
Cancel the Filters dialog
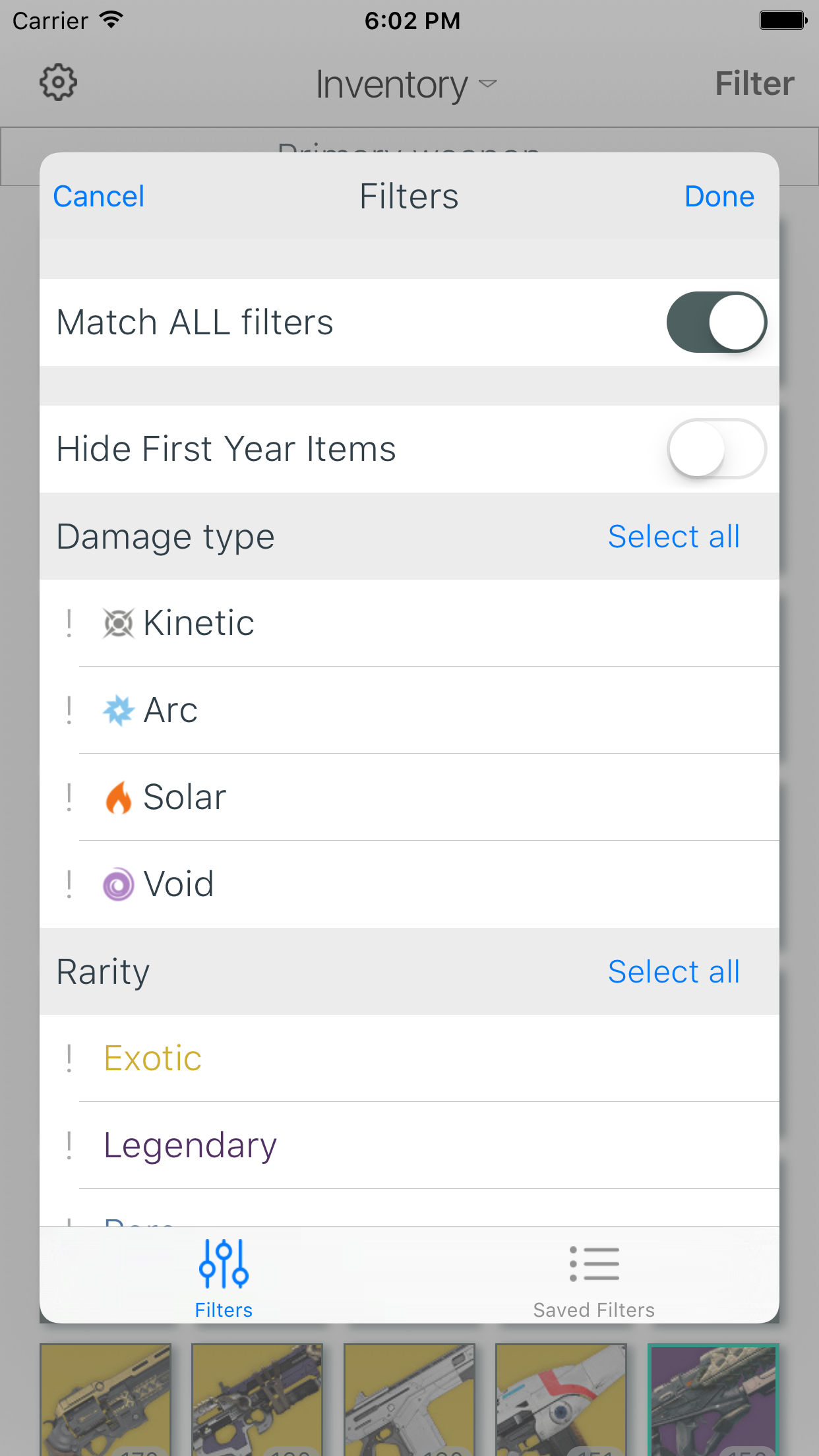(99, 197)
